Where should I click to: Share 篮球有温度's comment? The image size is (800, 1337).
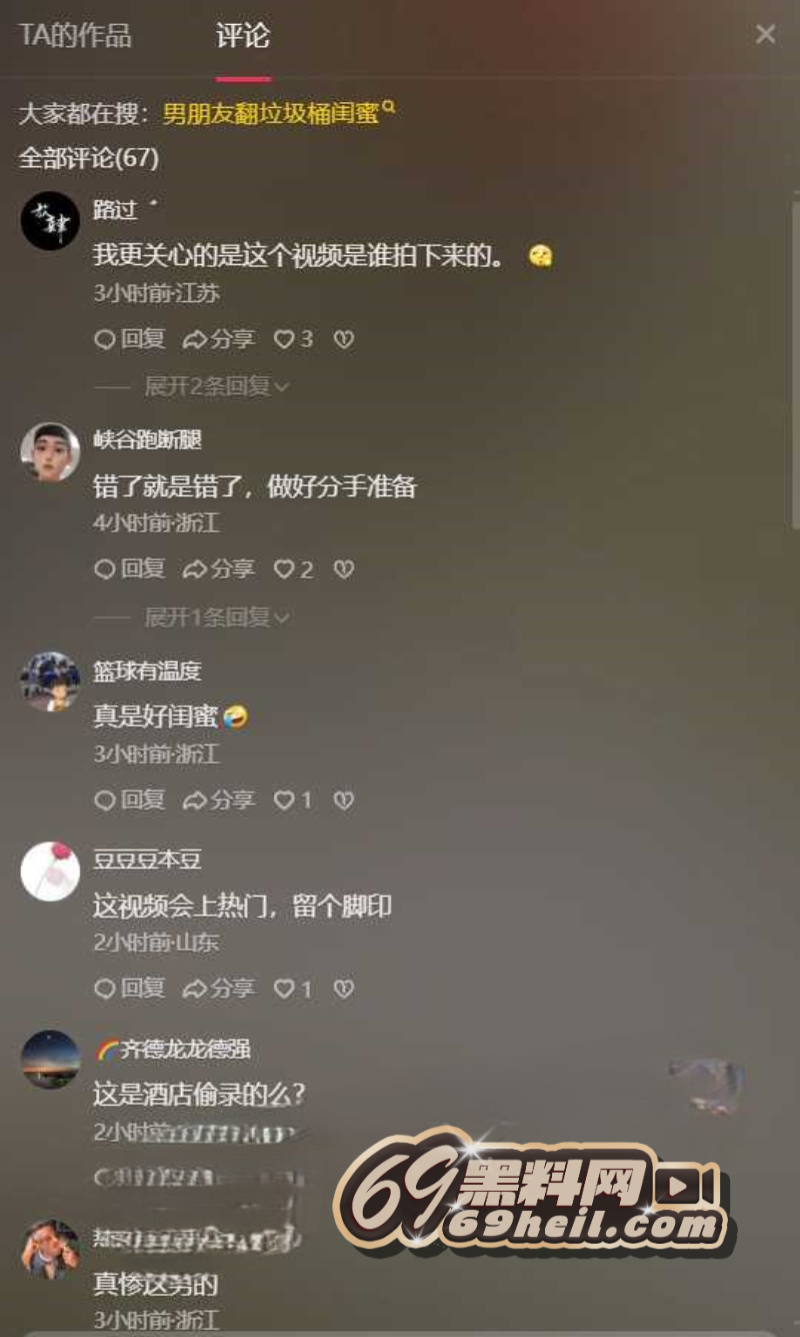click(219, 800)
